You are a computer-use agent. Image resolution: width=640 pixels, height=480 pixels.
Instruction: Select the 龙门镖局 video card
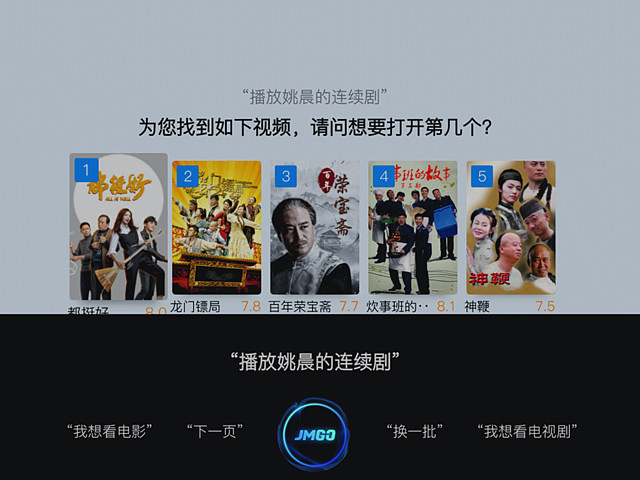pyautogui.click(x=216, y=228)
